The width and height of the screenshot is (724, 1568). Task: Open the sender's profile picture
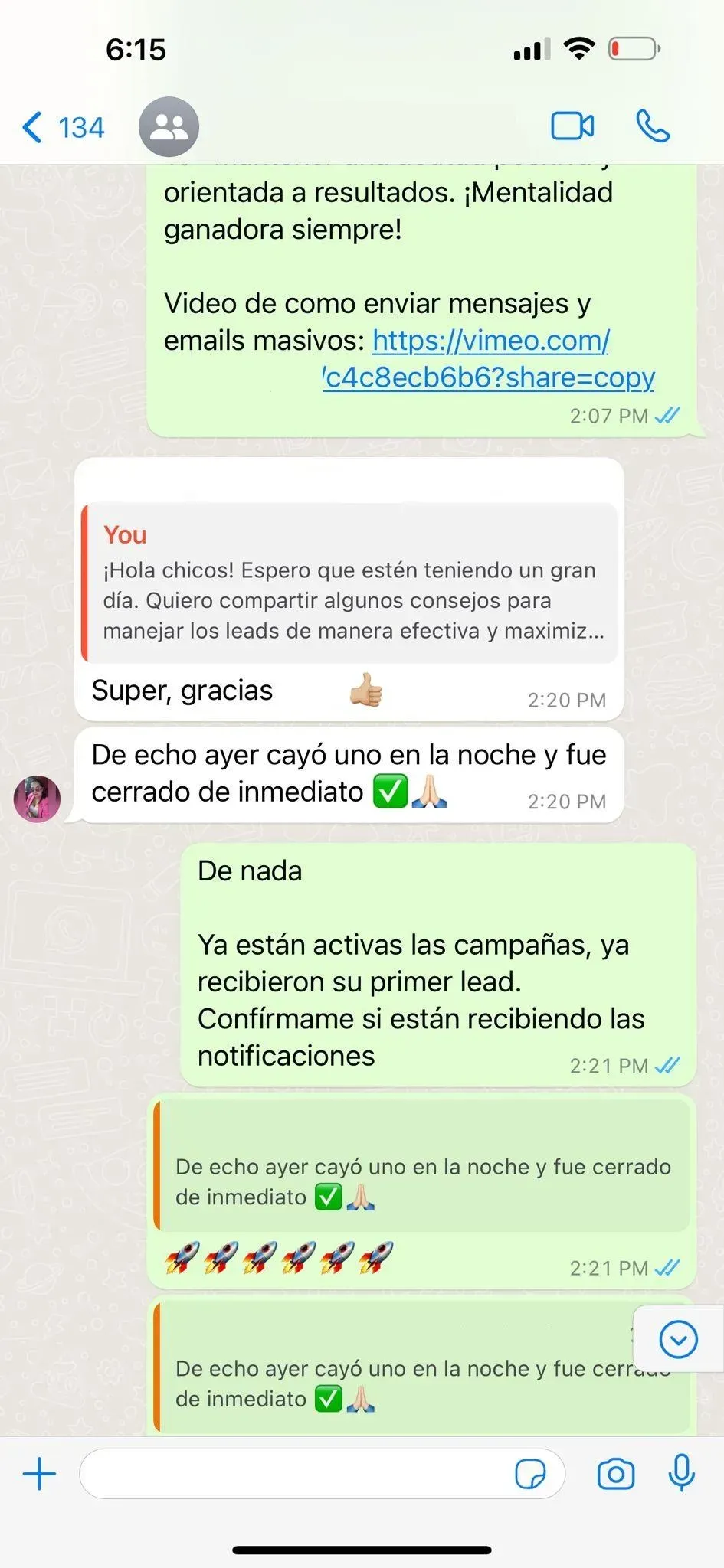pos(37,799)
